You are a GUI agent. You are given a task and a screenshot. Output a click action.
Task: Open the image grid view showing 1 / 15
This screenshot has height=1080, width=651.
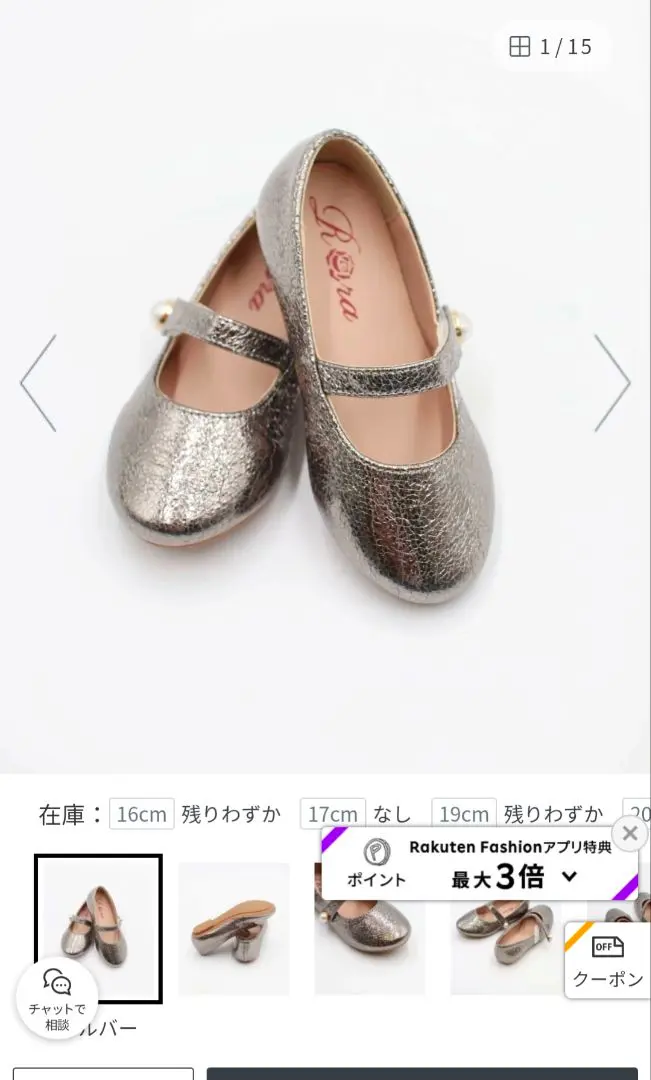tap(550, 47)
